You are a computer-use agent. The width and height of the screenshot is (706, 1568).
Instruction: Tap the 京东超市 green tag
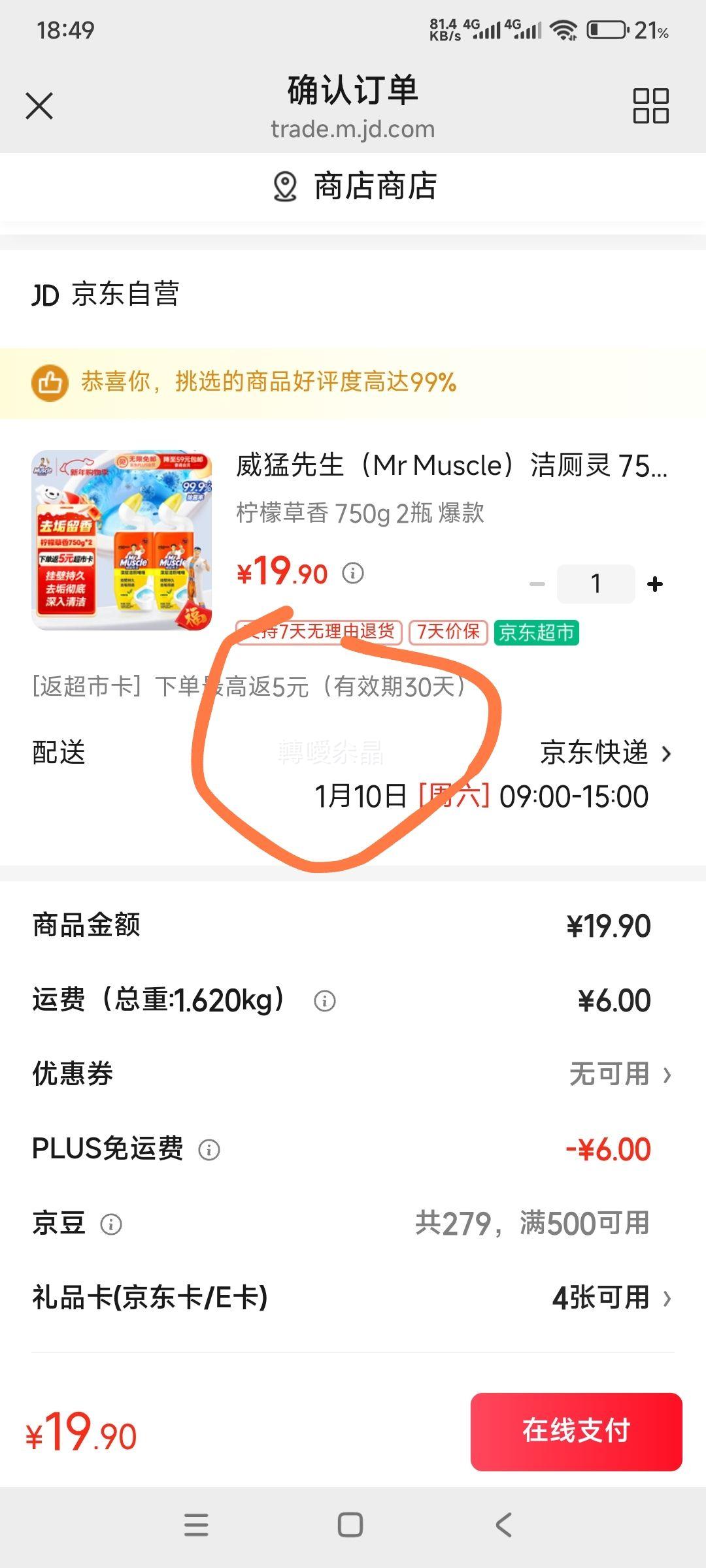click(537, 632)
